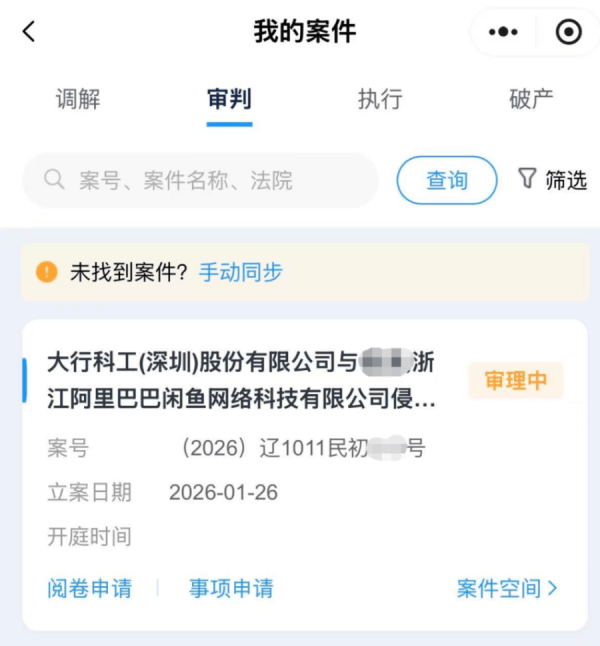Screen dimensions: 600x646
Task: Enter 案件空间 for this case
Action: (507, 589)
